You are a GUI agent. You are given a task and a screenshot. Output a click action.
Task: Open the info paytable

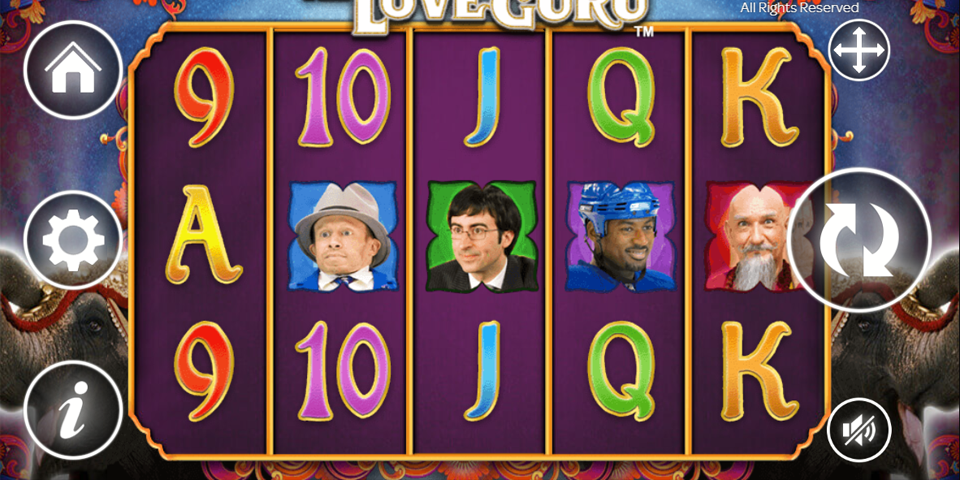(x=72, y=410)
